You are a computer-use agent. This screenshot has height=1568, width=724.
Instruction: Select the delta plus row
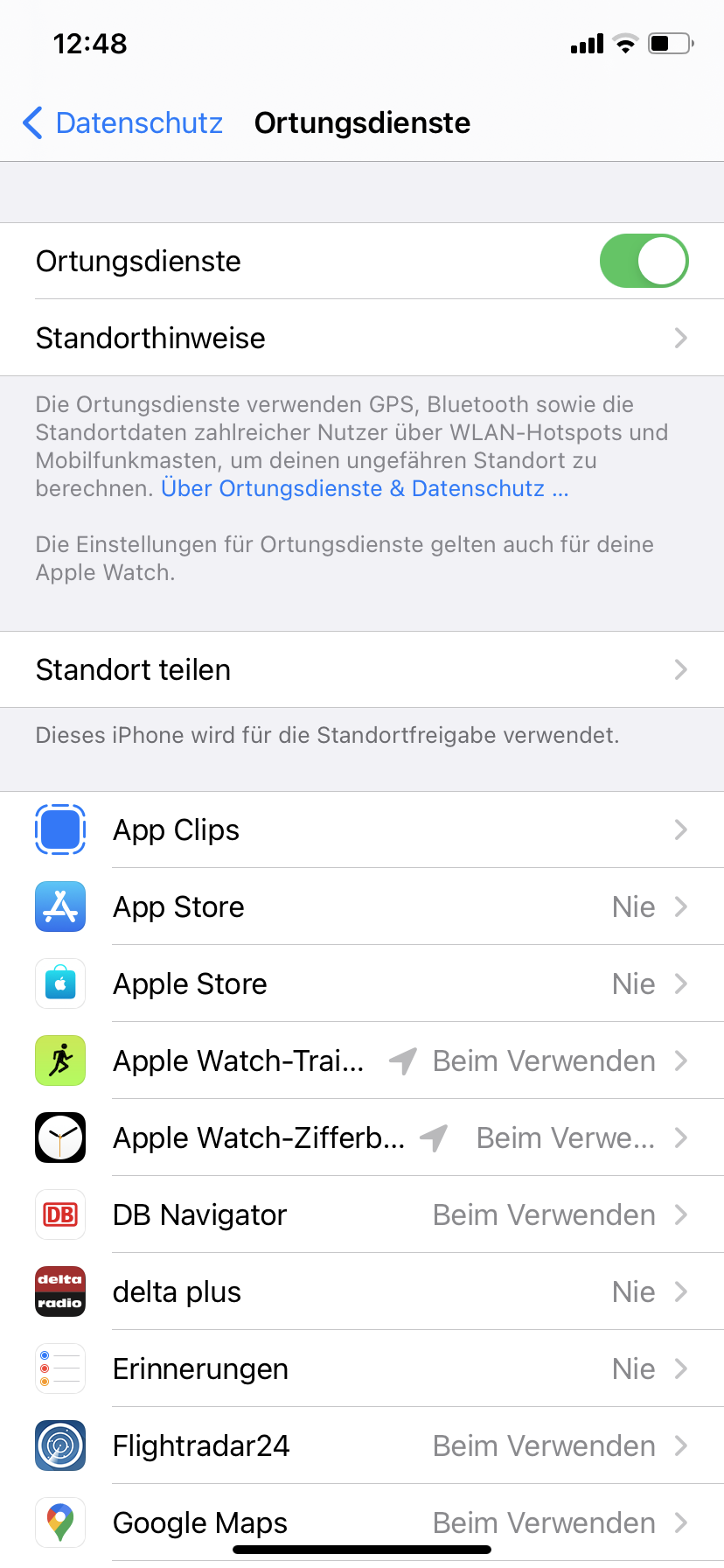(x=362, y=1291)
